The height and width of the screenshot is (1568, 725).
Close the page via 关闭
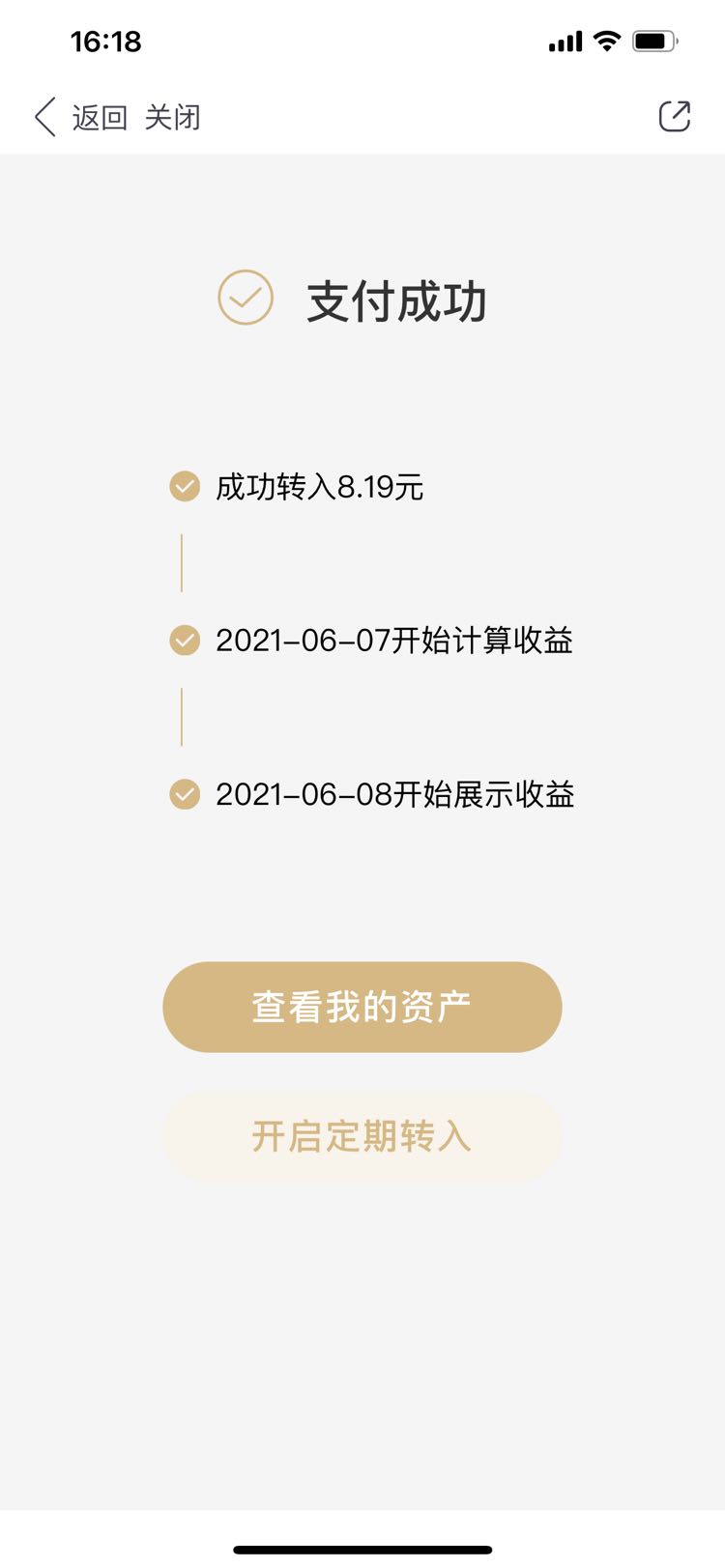click(x=172, y=118)
